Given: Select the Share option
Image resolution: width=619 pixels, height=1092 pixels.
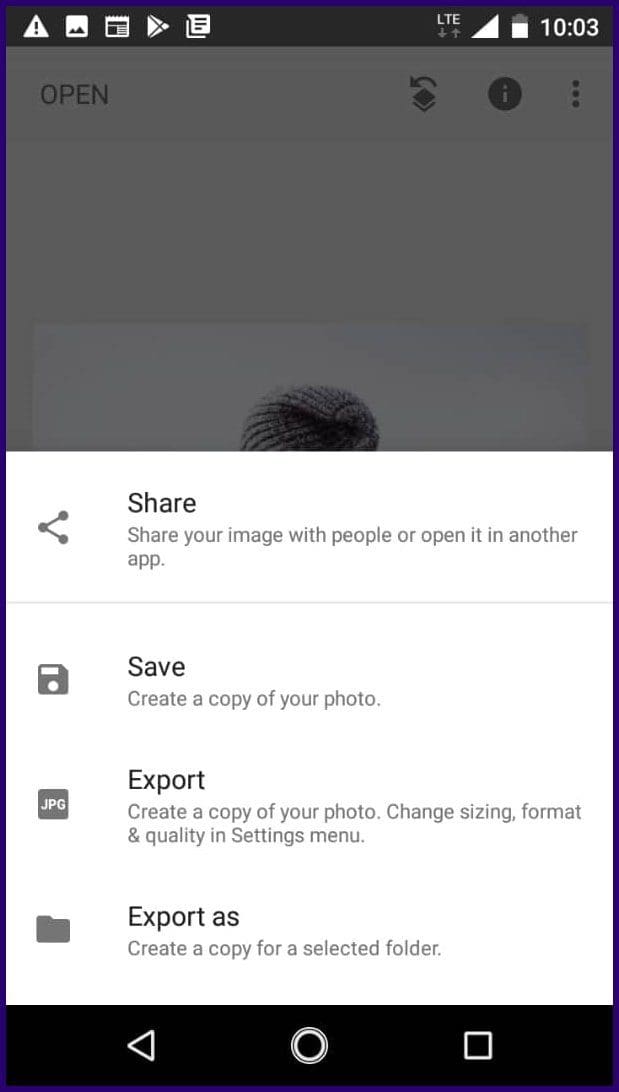Looking at the screenshot, I should pyautogui.click(x=309, y=528).
